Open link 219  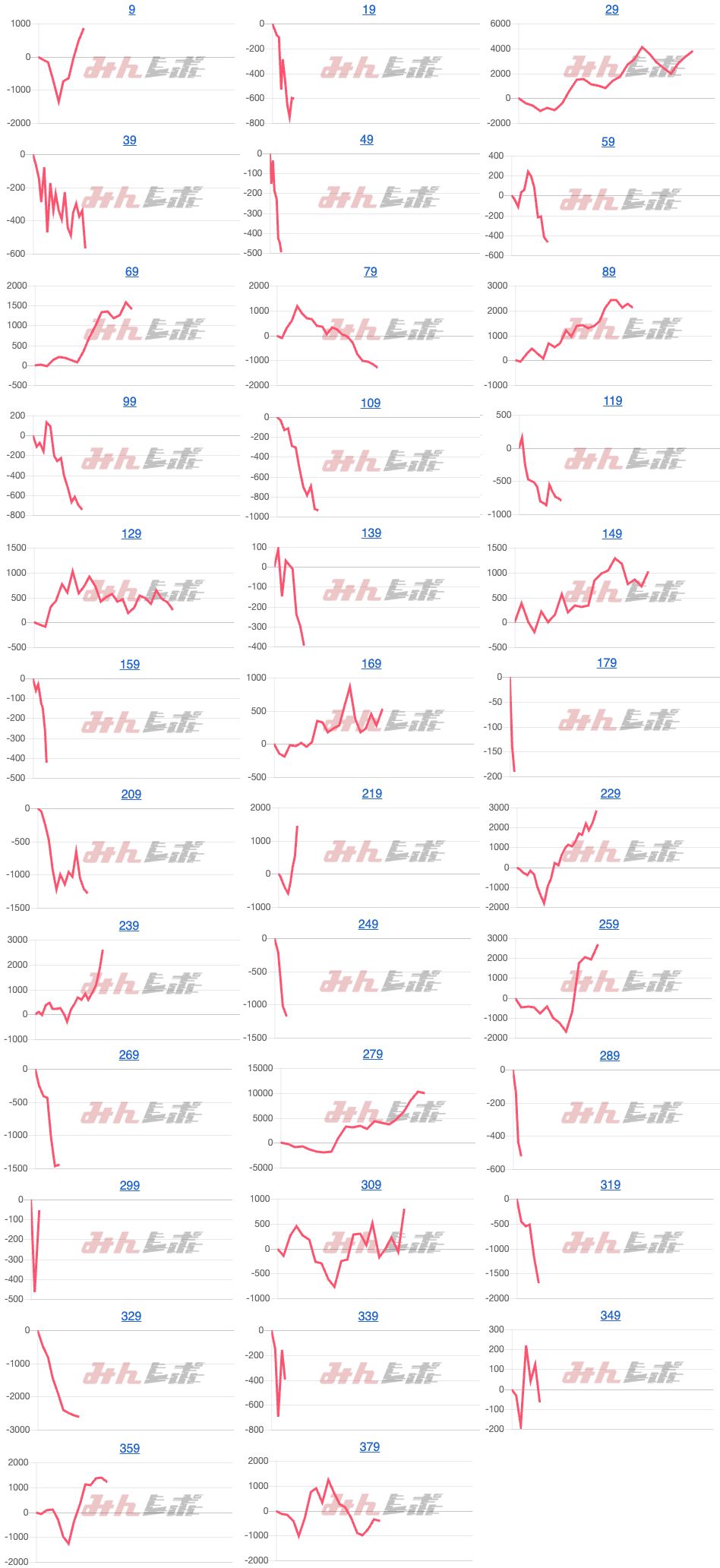click(371, 793)
